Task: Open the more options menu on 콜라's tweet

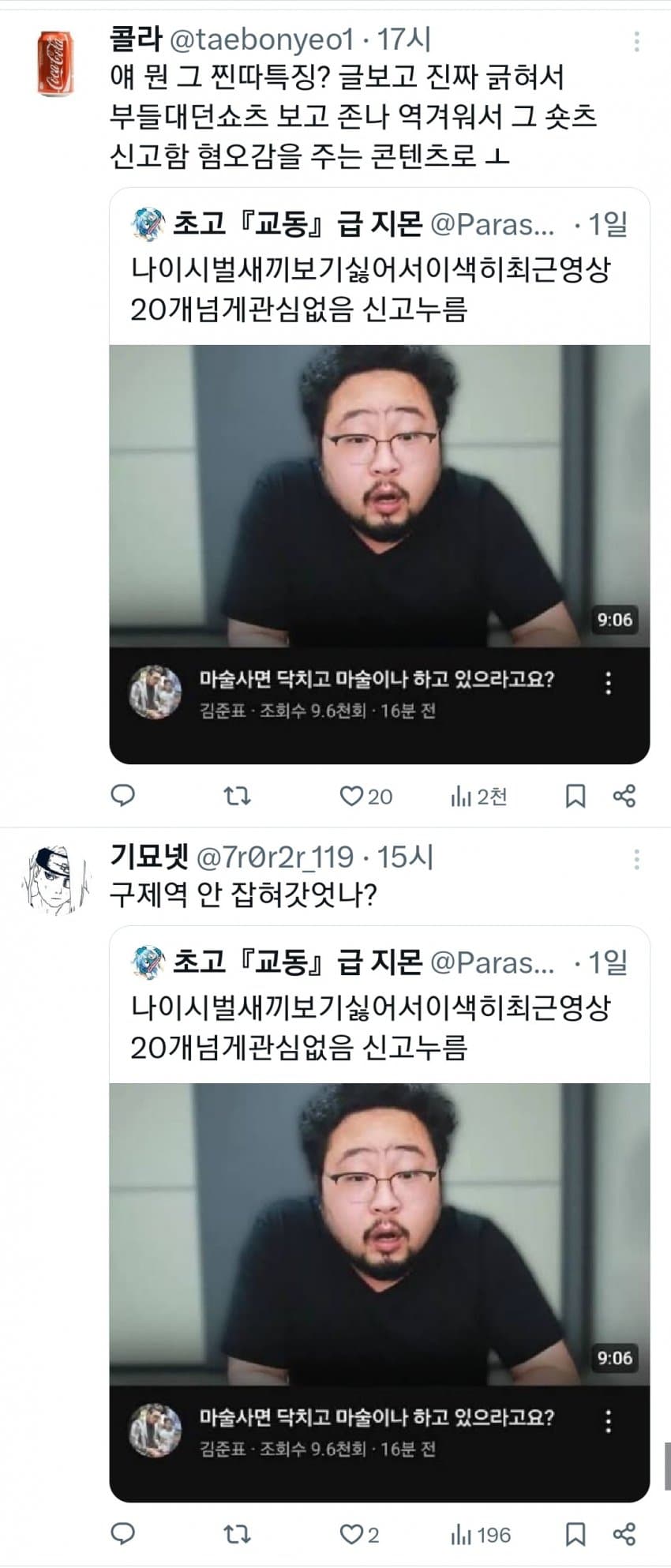Action: 636,41
